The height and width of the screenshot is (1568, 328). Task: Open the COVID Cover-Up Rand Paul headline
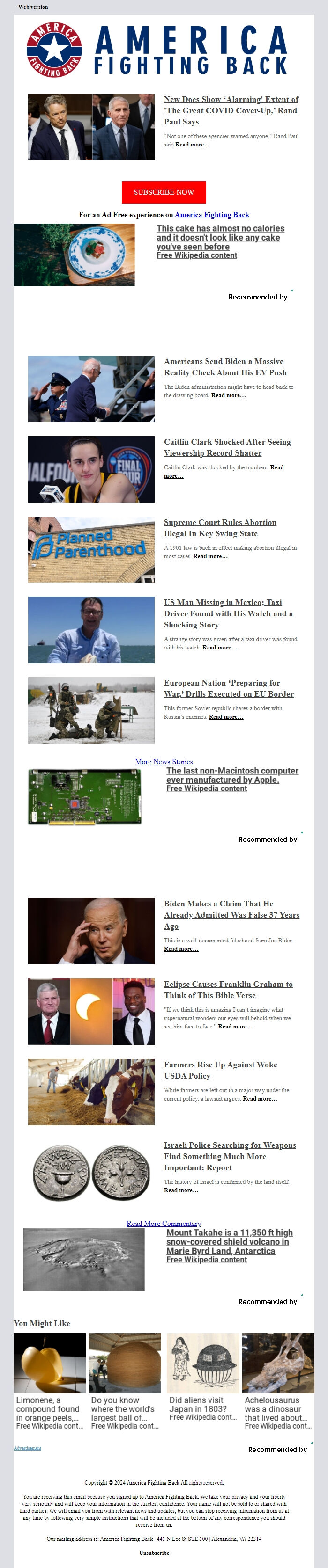pyautogui.click(x=231, y=110)
